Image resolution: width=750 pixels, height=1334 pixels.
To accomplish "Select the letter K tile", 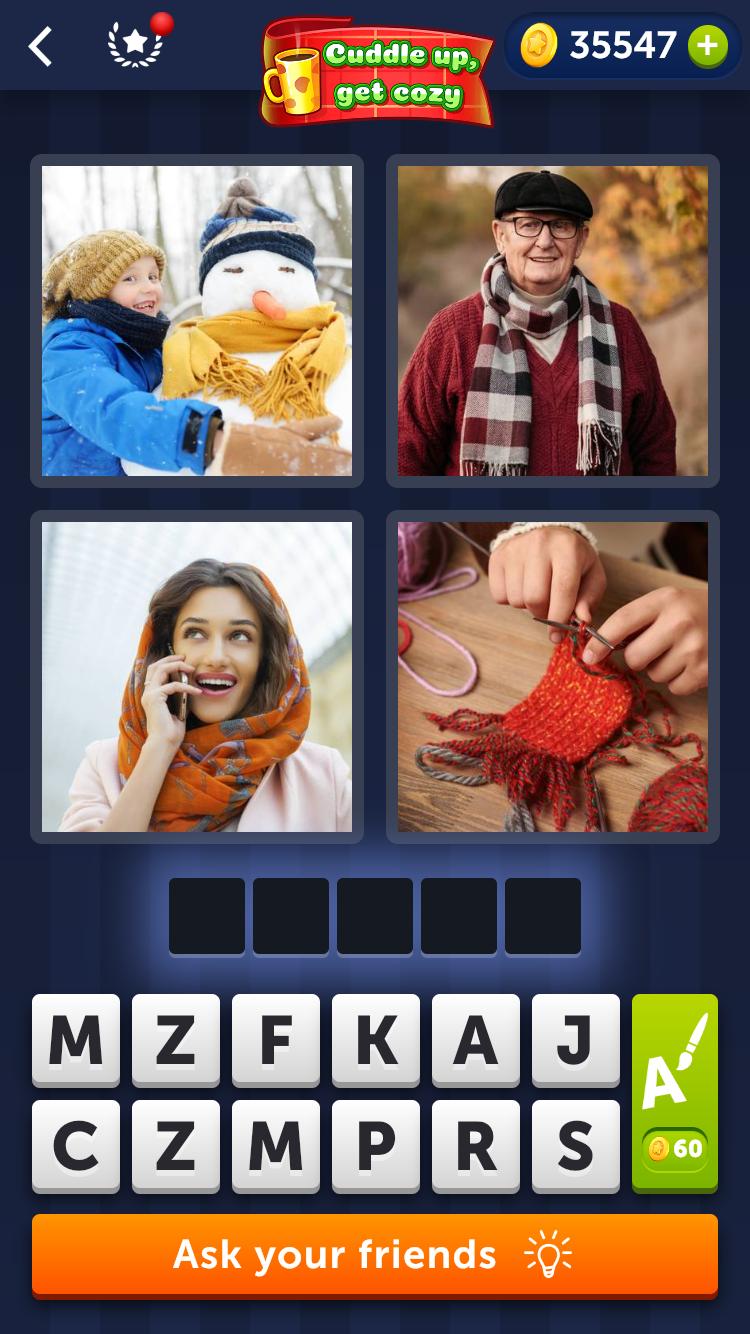I will tap(376, 1040).
